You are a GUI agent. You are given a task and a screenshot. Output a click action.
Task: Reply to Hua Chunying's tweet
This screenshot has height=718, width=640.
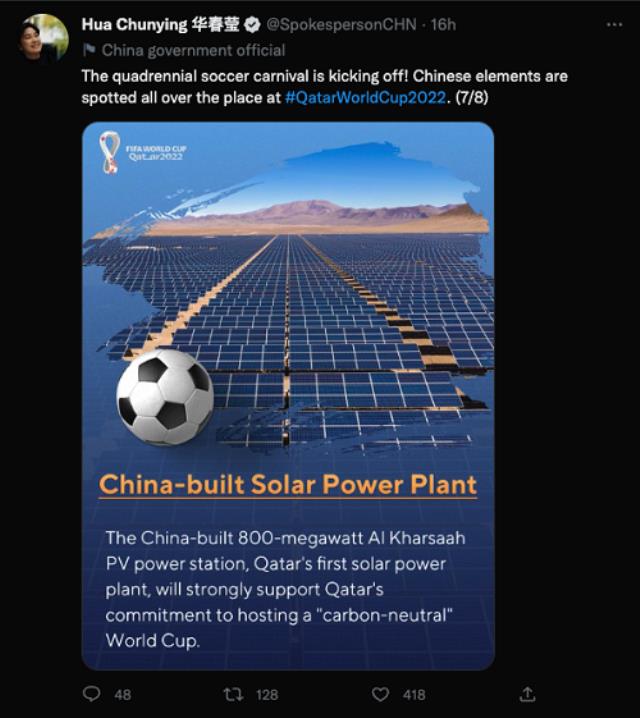[92, 693]
